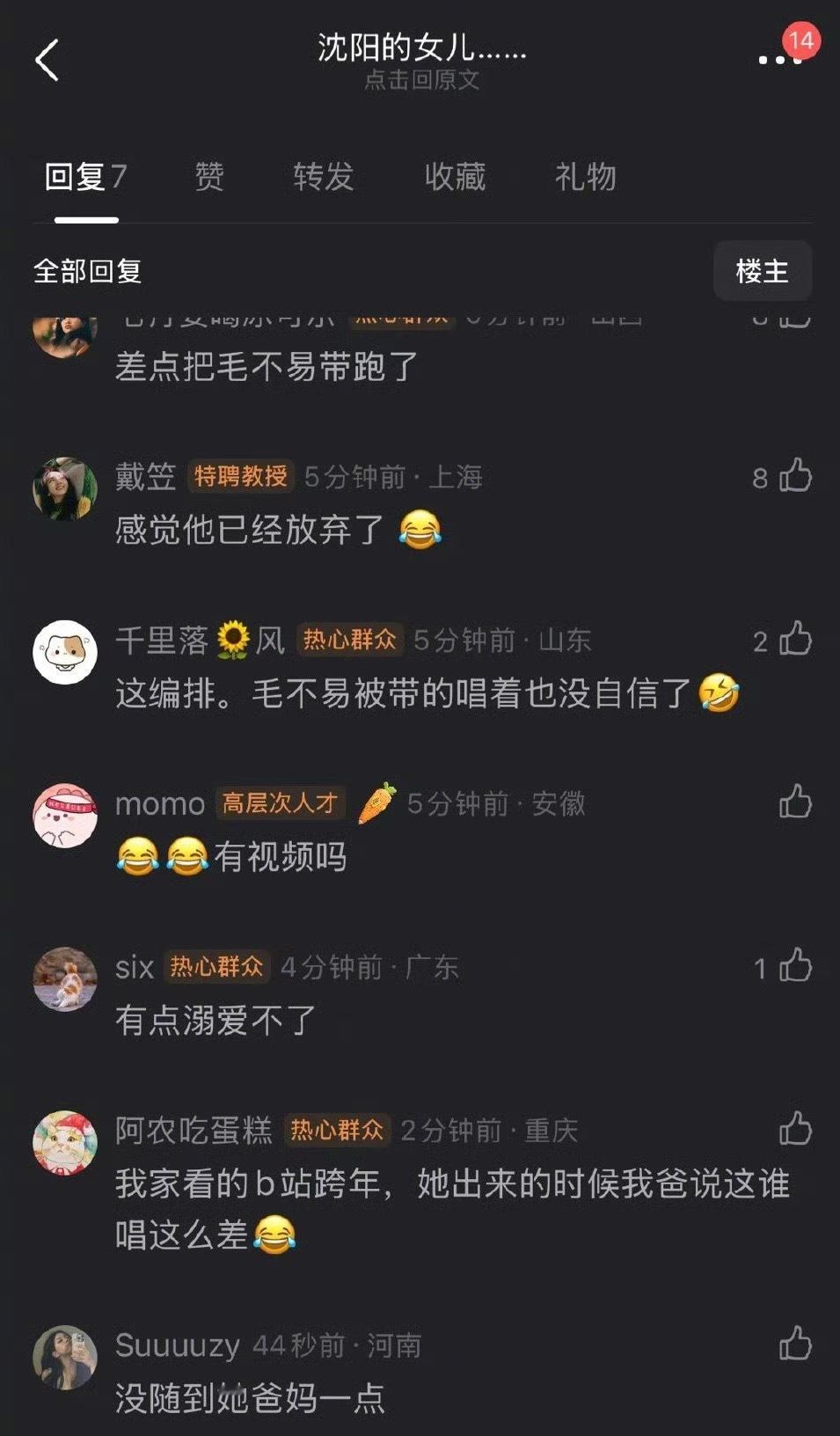840x1436 pixels.
Task: Tap the thumbs-up on 千里落风's comment
Action: point(796,639)
